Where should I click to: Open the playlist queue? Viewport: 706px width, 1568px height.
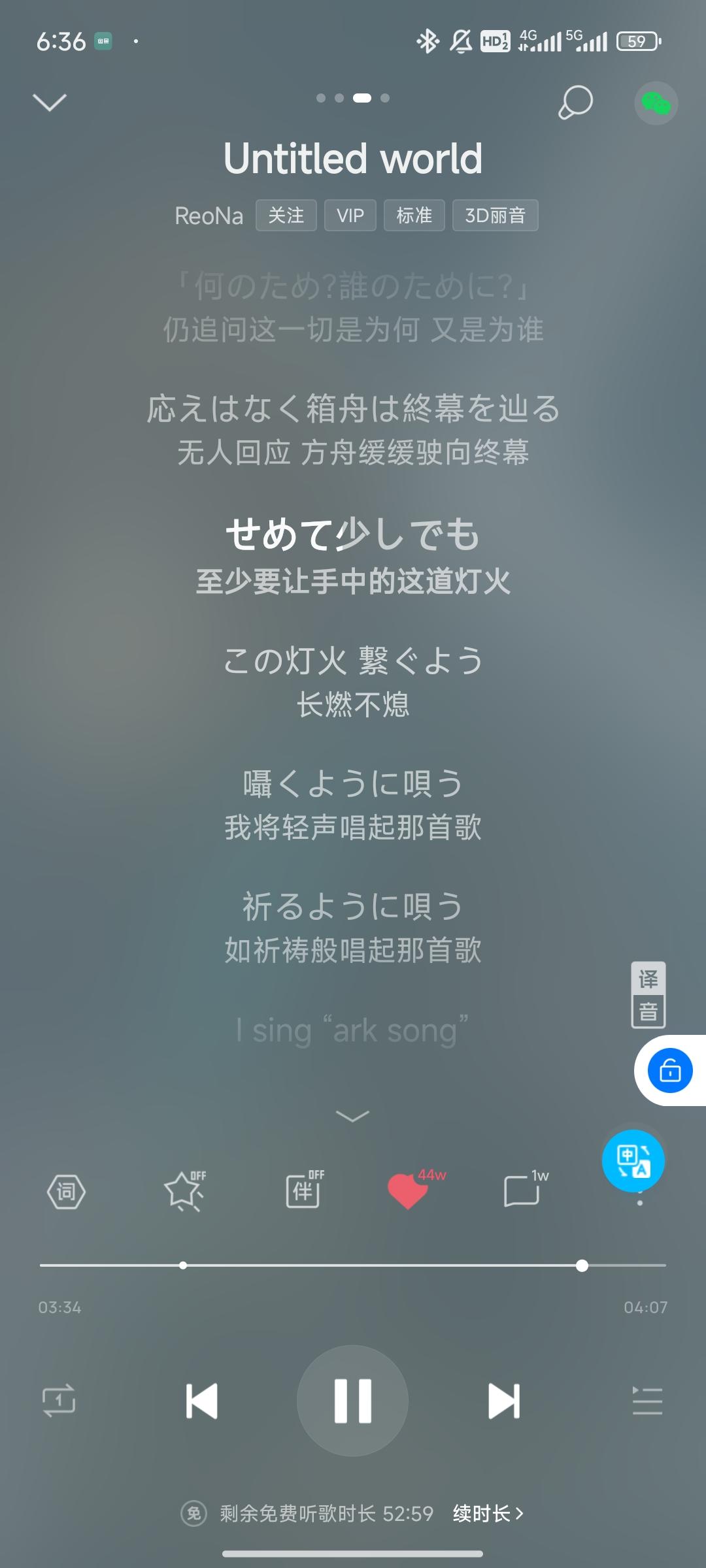click(x=647, y=1400)
